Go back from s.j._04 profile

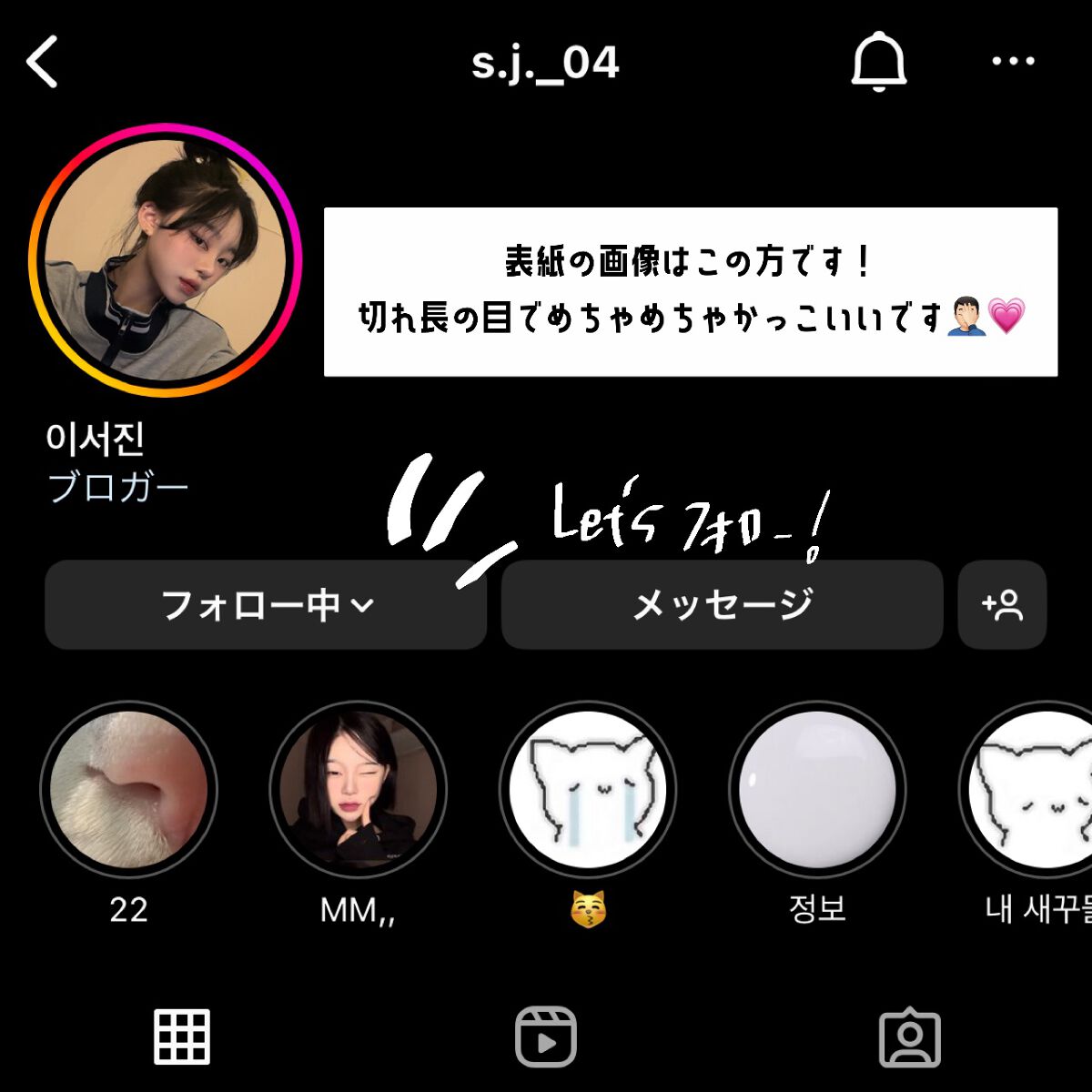43,62
